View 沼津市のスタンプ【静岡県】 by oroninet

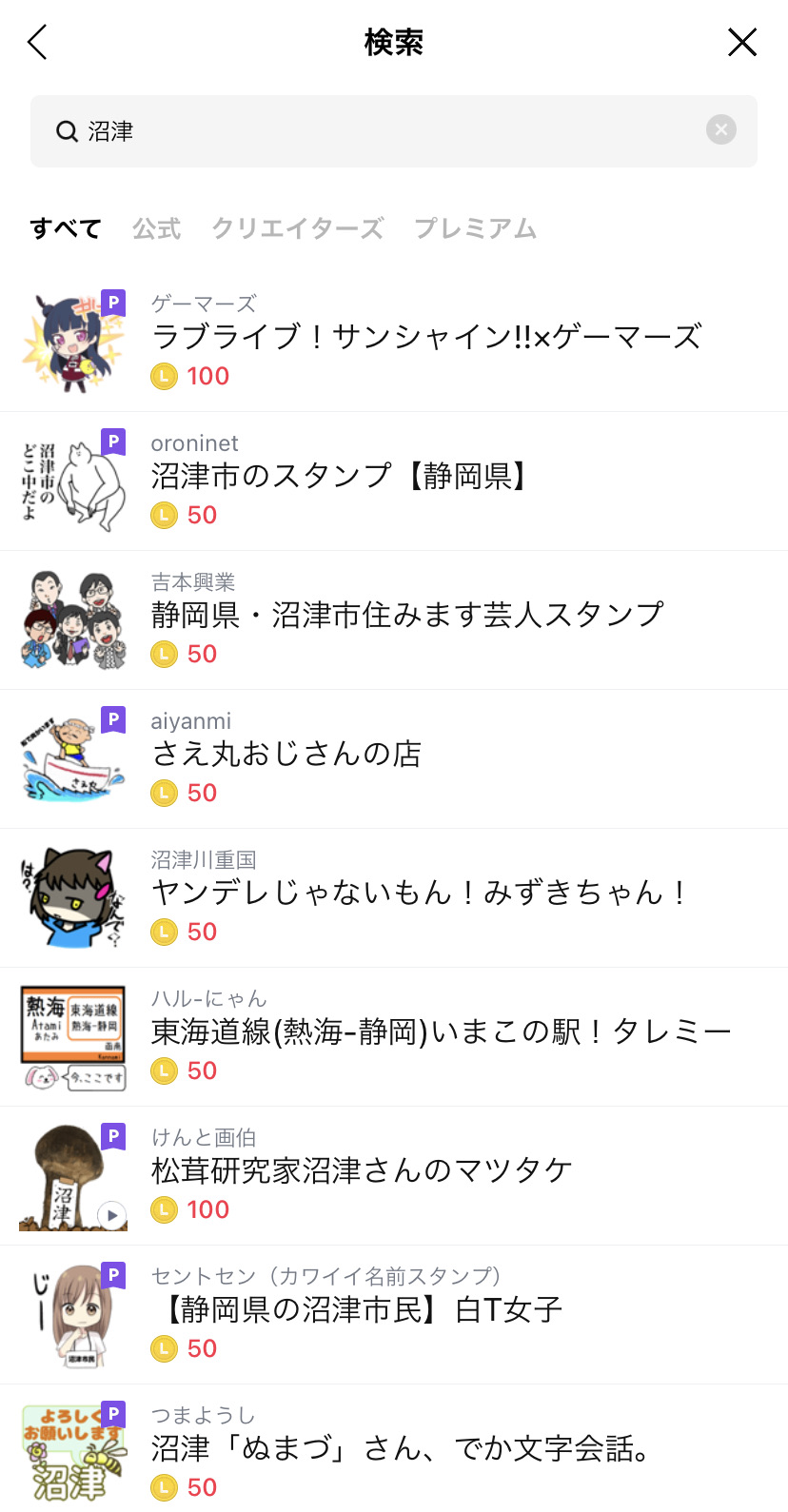[338, 476]
